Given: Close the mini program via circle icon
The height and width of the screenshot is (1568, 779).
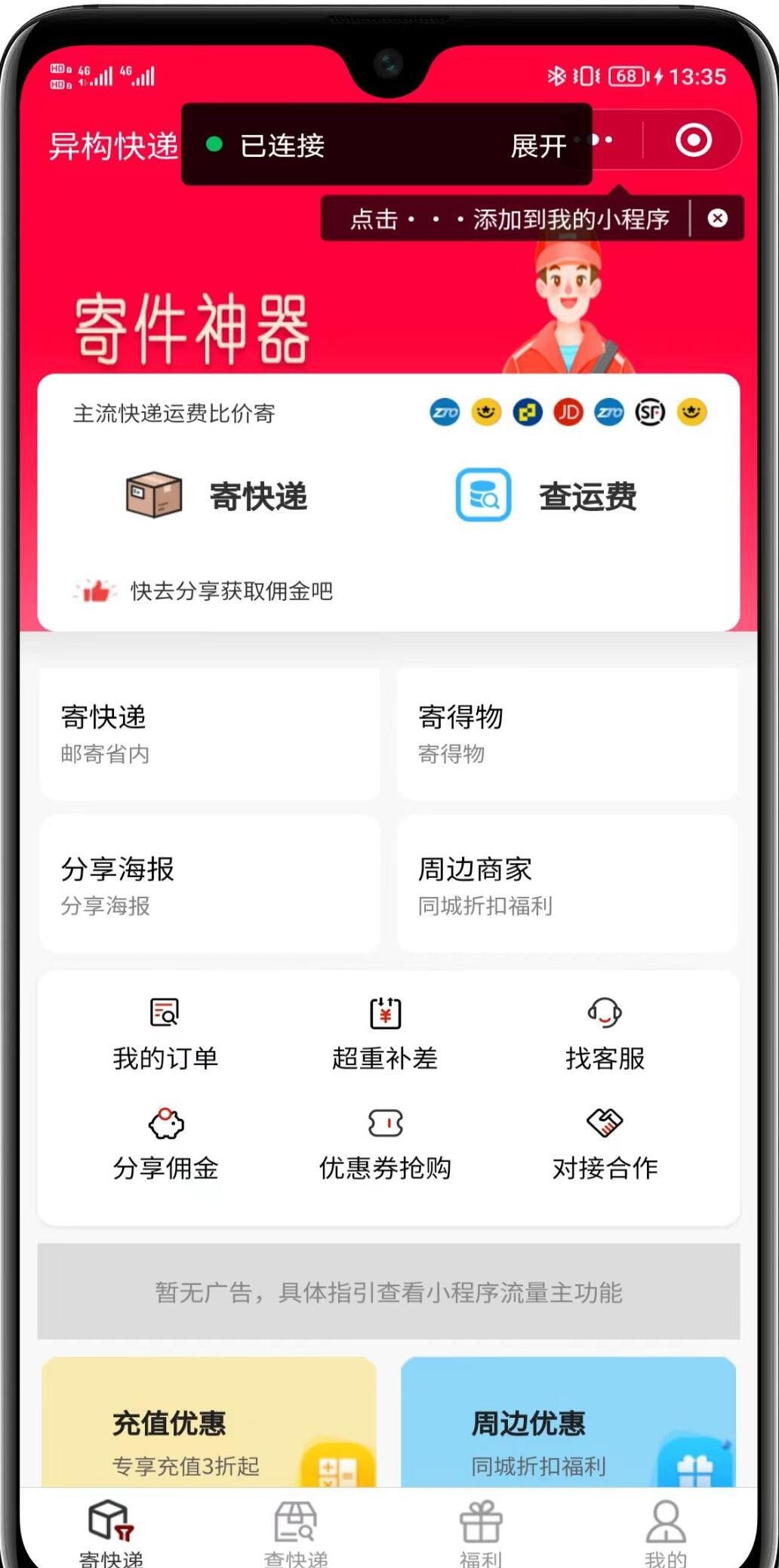Looking at the screenshot, I should click(x=693, y=140).
